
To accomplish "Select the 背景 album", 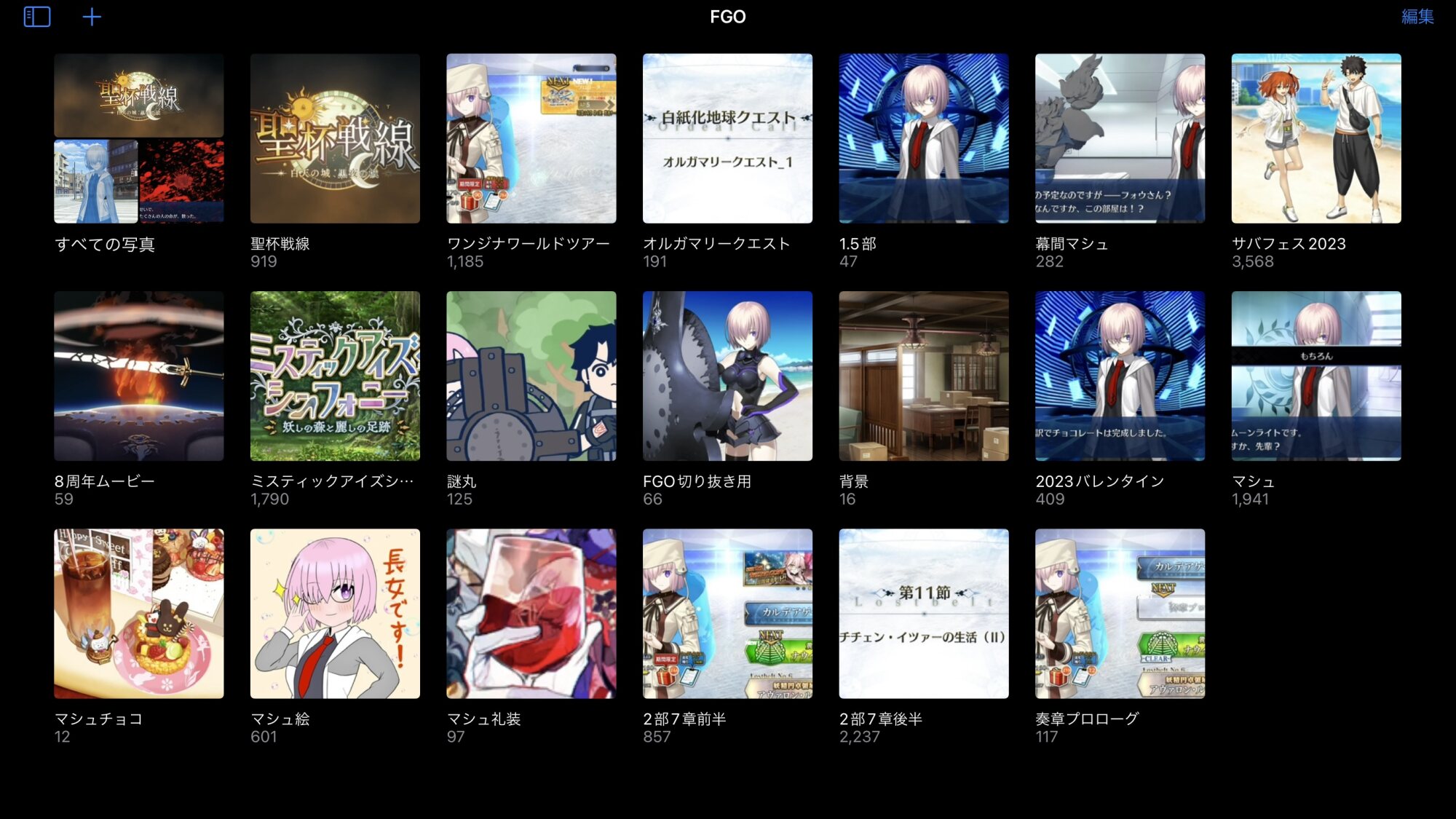I will pos(923,376).
